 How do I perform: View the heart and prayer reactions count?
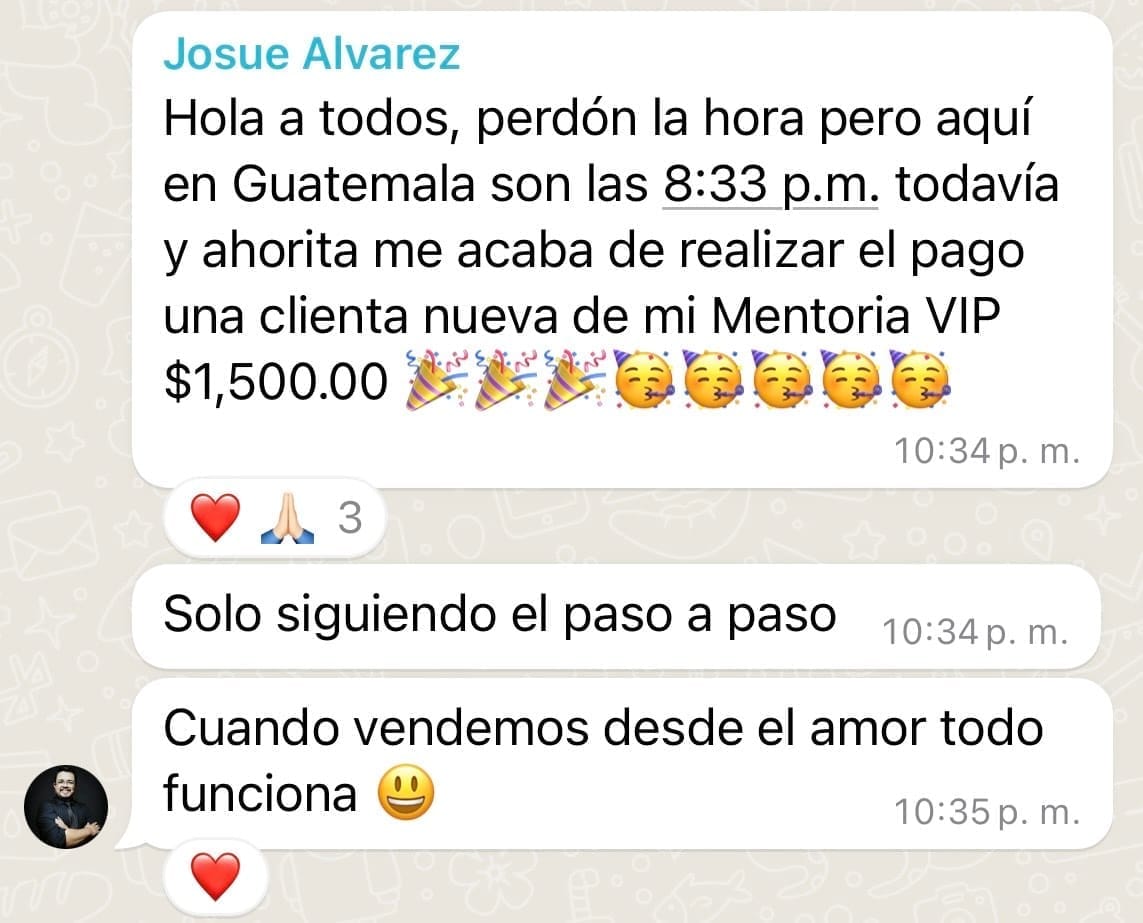tap(275, 520)
